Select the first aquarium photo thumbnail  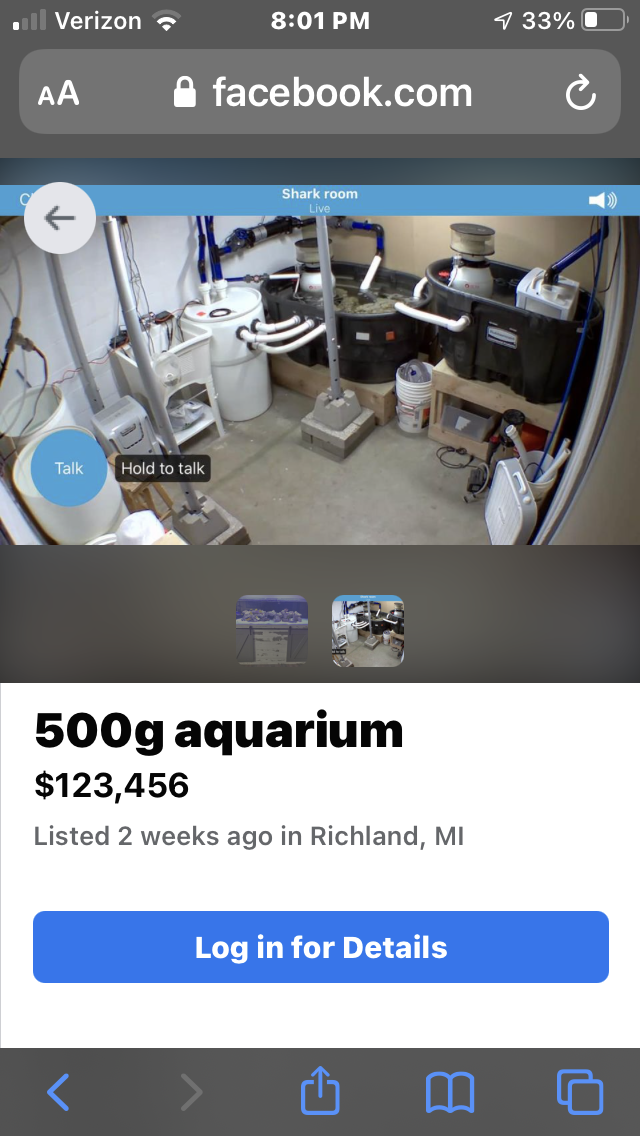point(272,631)
